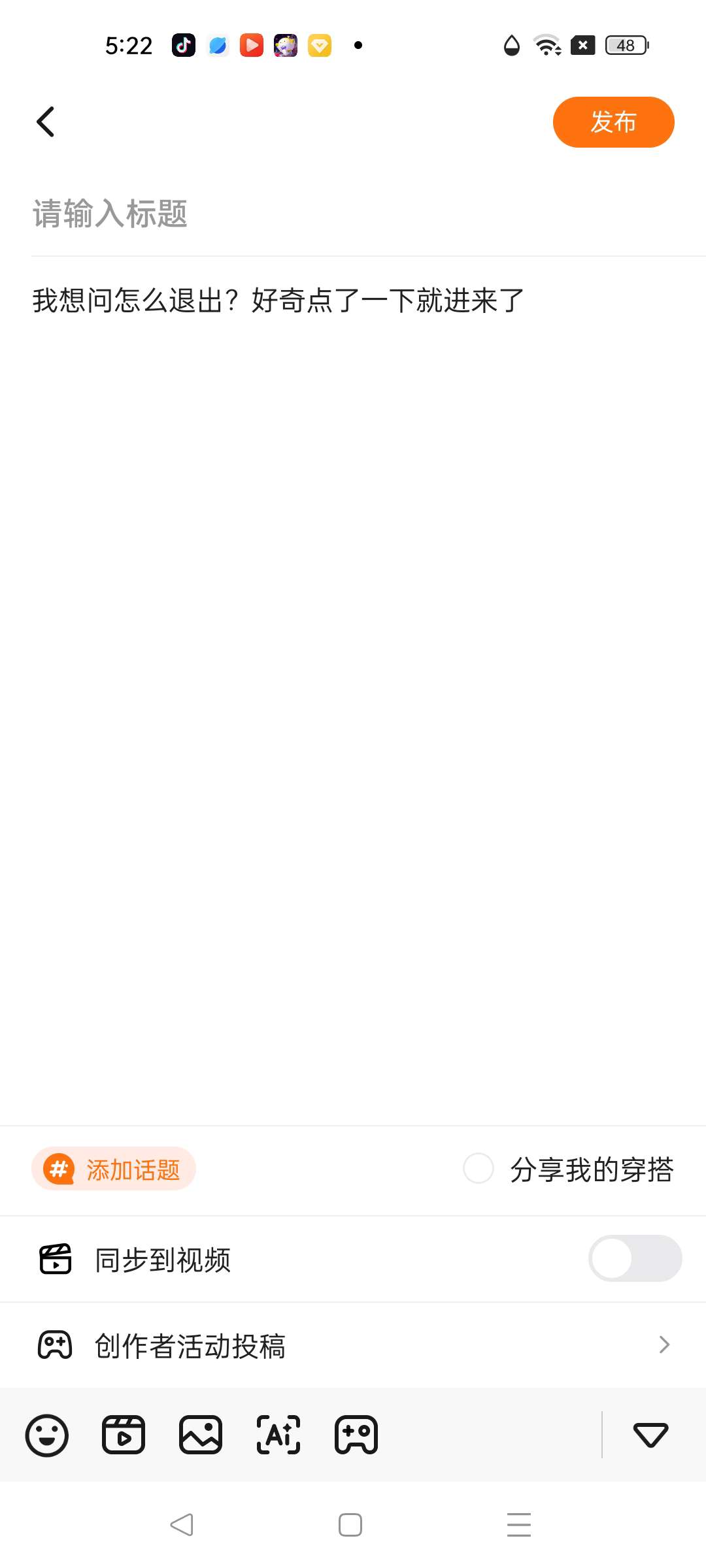Tap the 发布 publish button
This screenshot has width=706, height=1568.
[x=613, y=122]
